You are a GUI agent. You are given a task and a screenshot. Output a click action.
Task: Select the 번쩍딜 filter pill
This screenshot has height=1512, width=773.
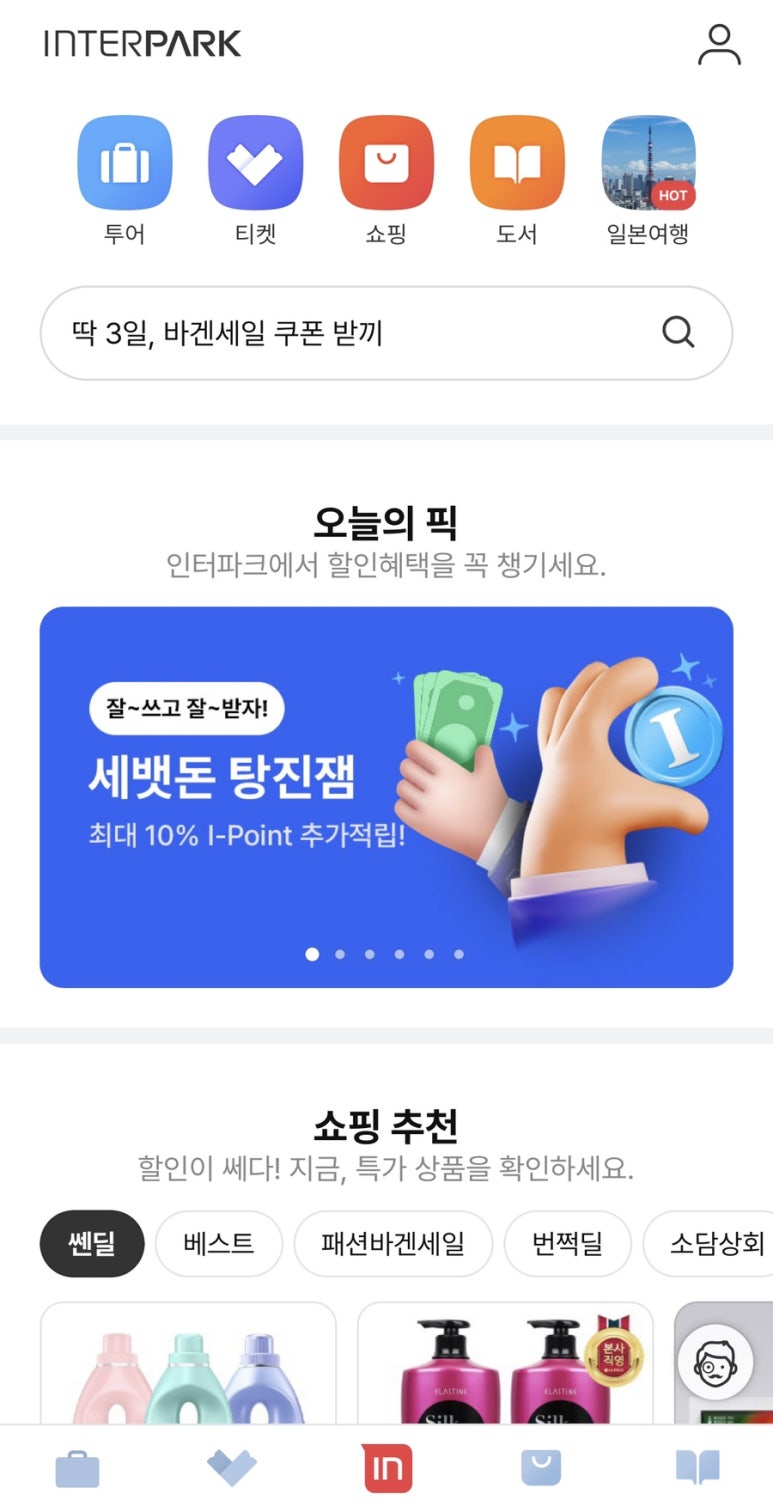point(568,1243)
